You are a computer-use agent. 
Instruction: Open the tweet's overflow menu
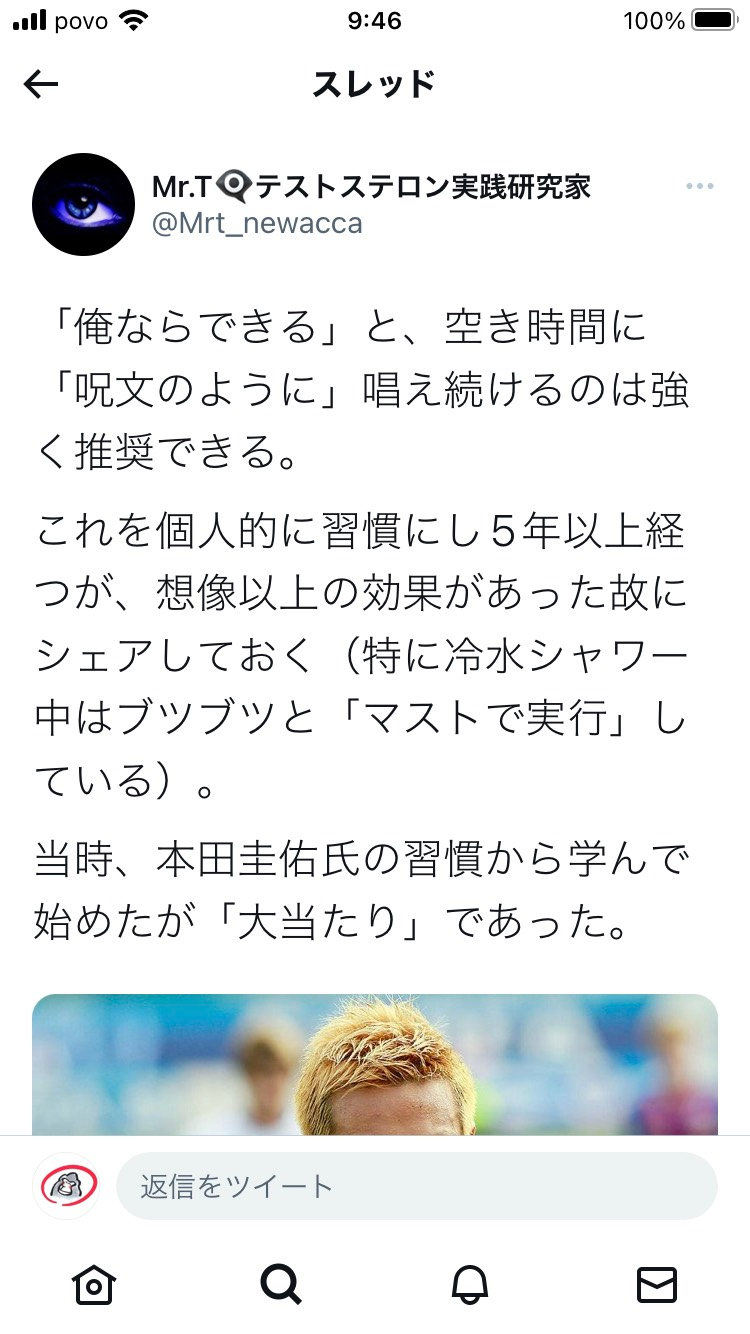(699, 187)
